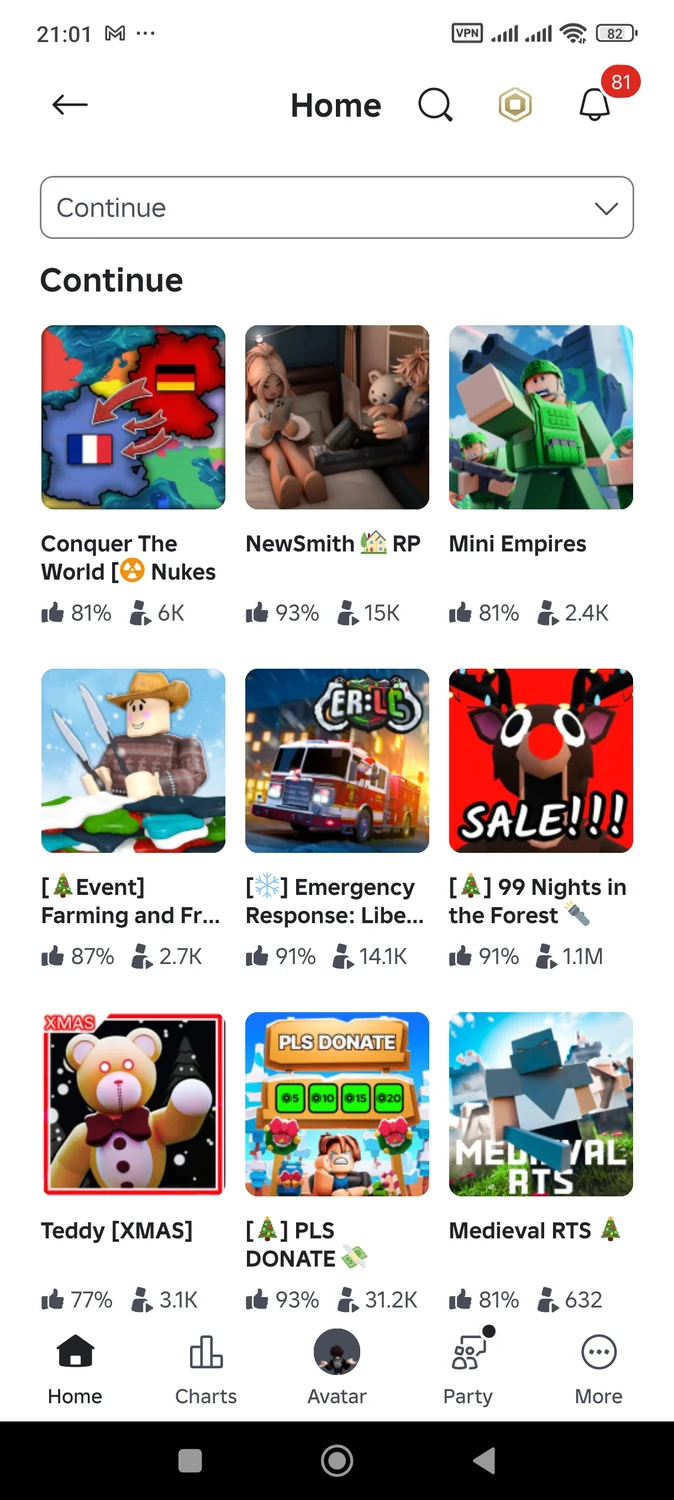Expand the Continue dropdown
Viewport: 674px width, 1500px height.
point(337,208)
